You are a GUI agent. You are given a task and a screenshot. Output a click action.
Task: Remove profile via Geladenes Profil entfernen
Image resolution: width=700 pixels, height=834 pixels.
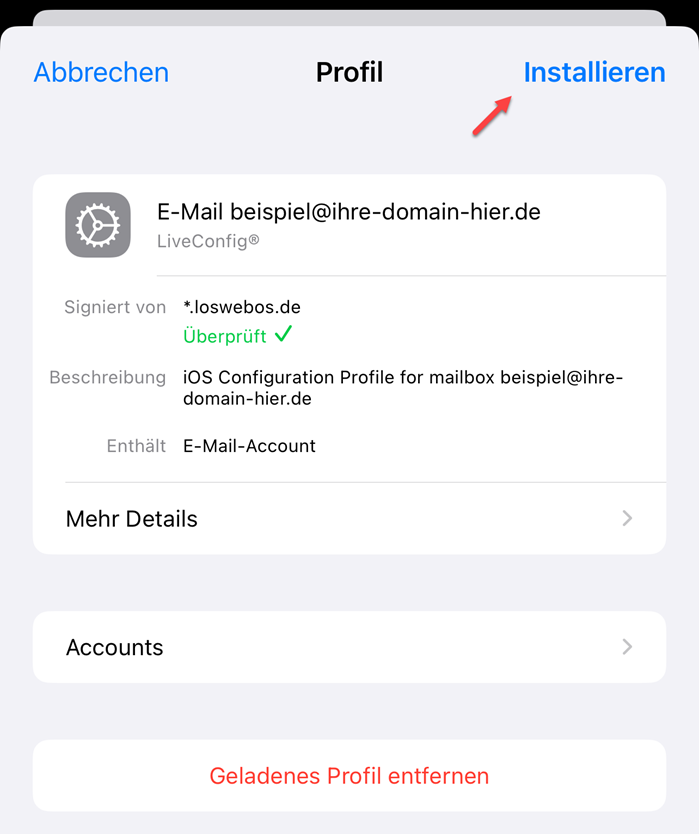tap(348, 775)
